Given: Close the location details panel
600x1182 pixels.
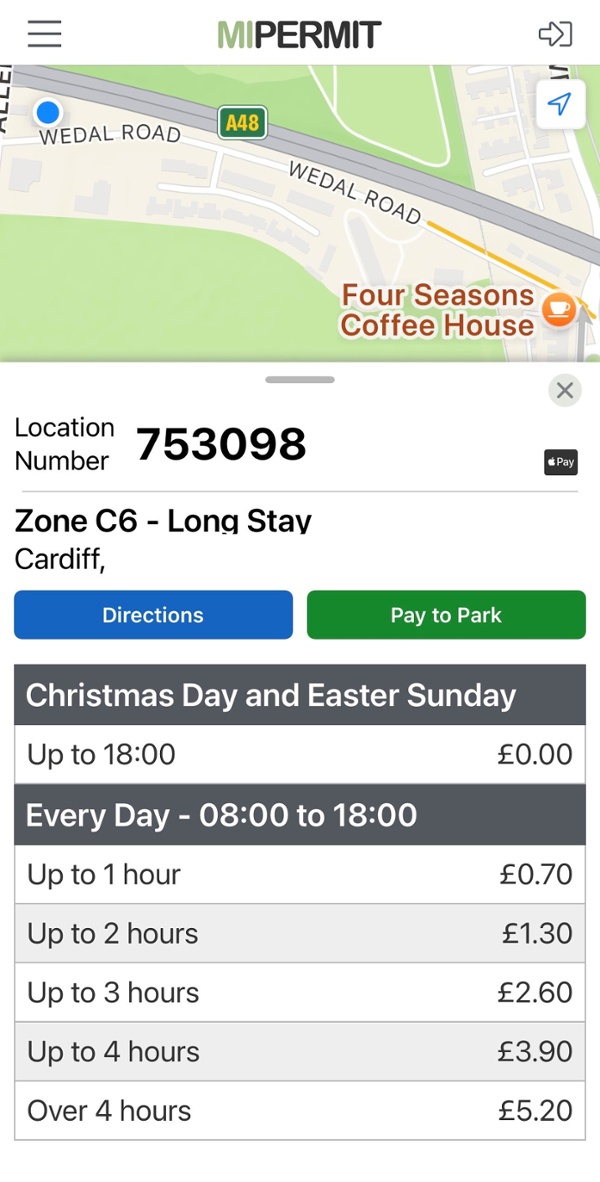Looking at the screenshot, I should pyautogui.click(x=565, y=390).
